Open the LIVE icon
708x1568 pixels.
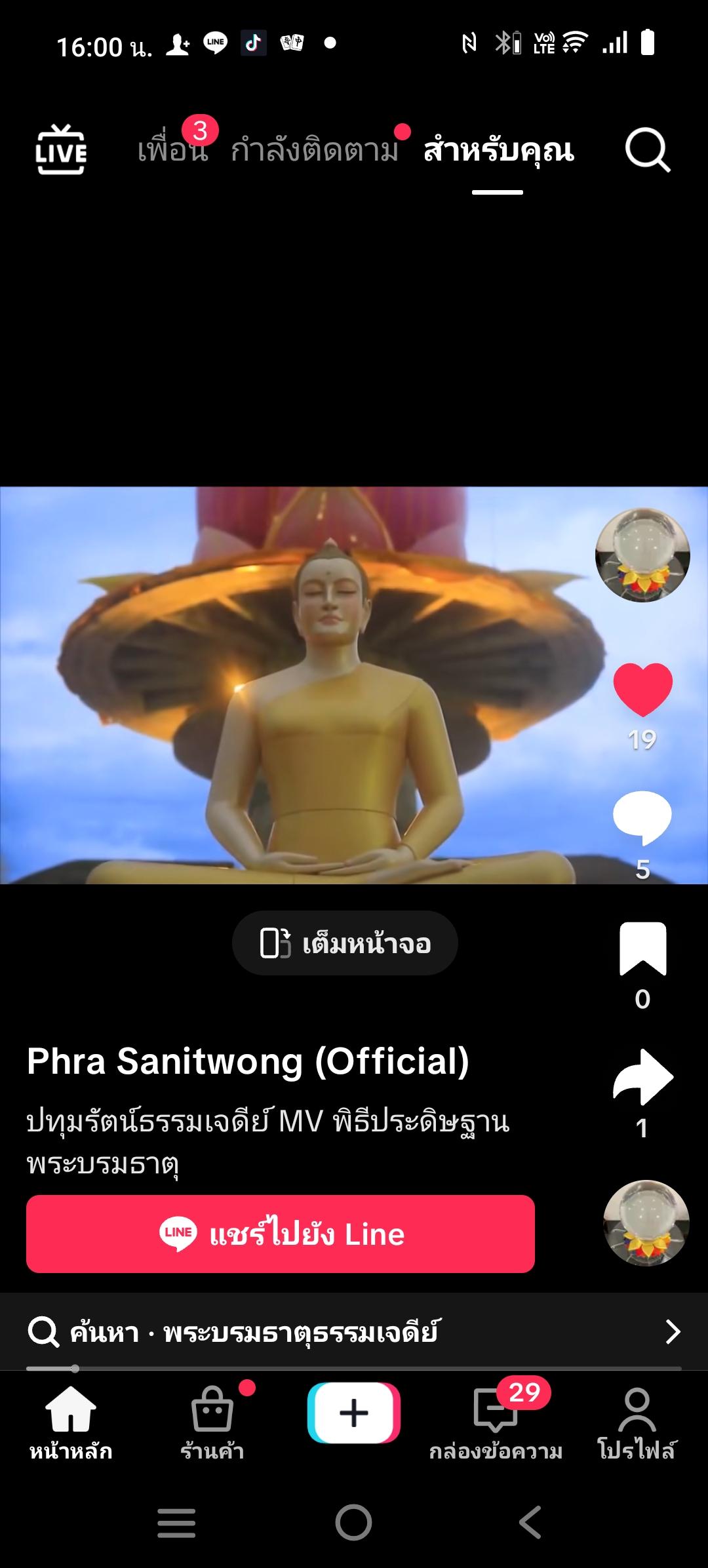61,149
